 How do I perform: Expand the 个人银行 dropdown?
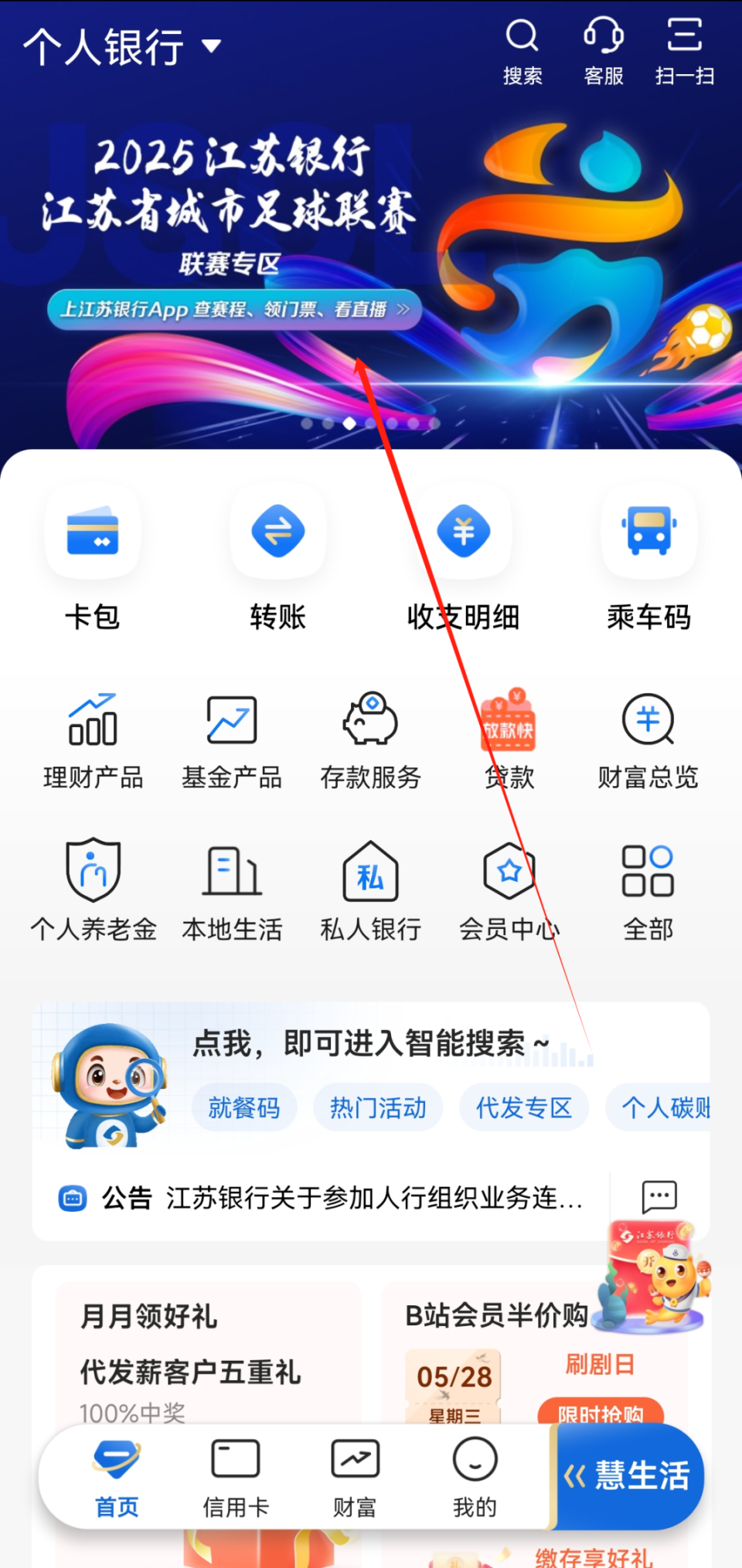tap(124, 46)
